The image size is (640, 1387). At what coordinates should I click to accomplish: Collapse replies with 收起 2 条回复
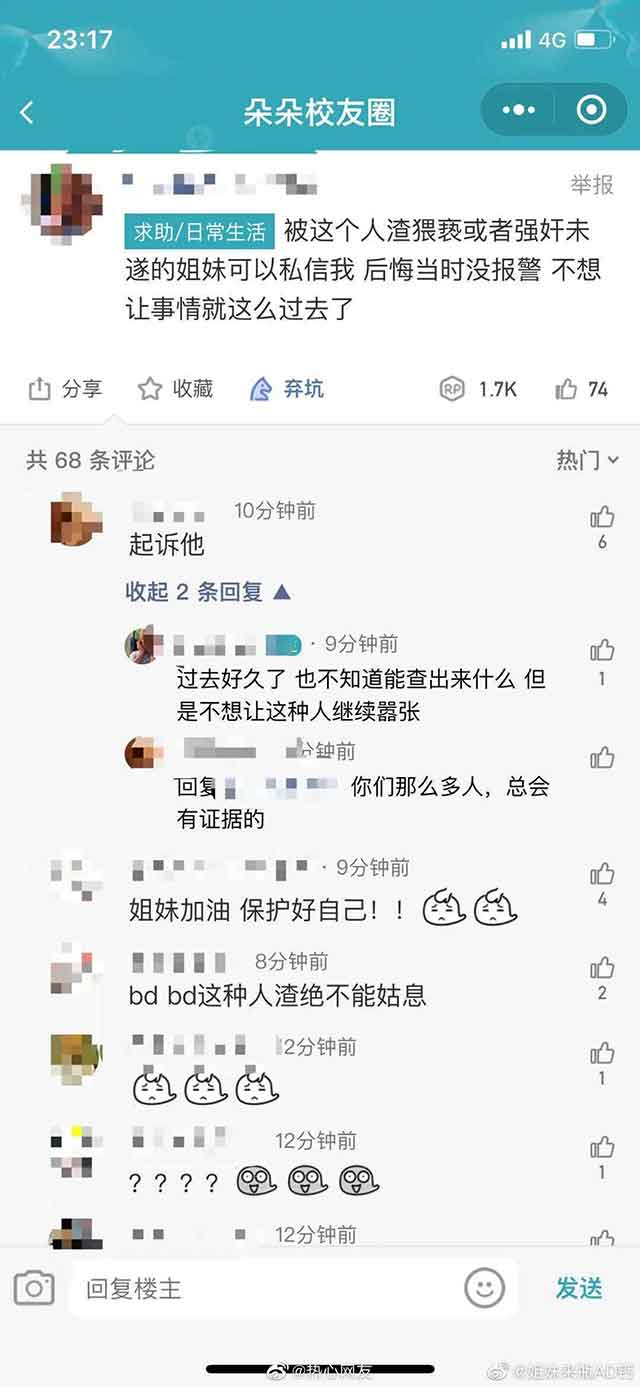[207, 592]
